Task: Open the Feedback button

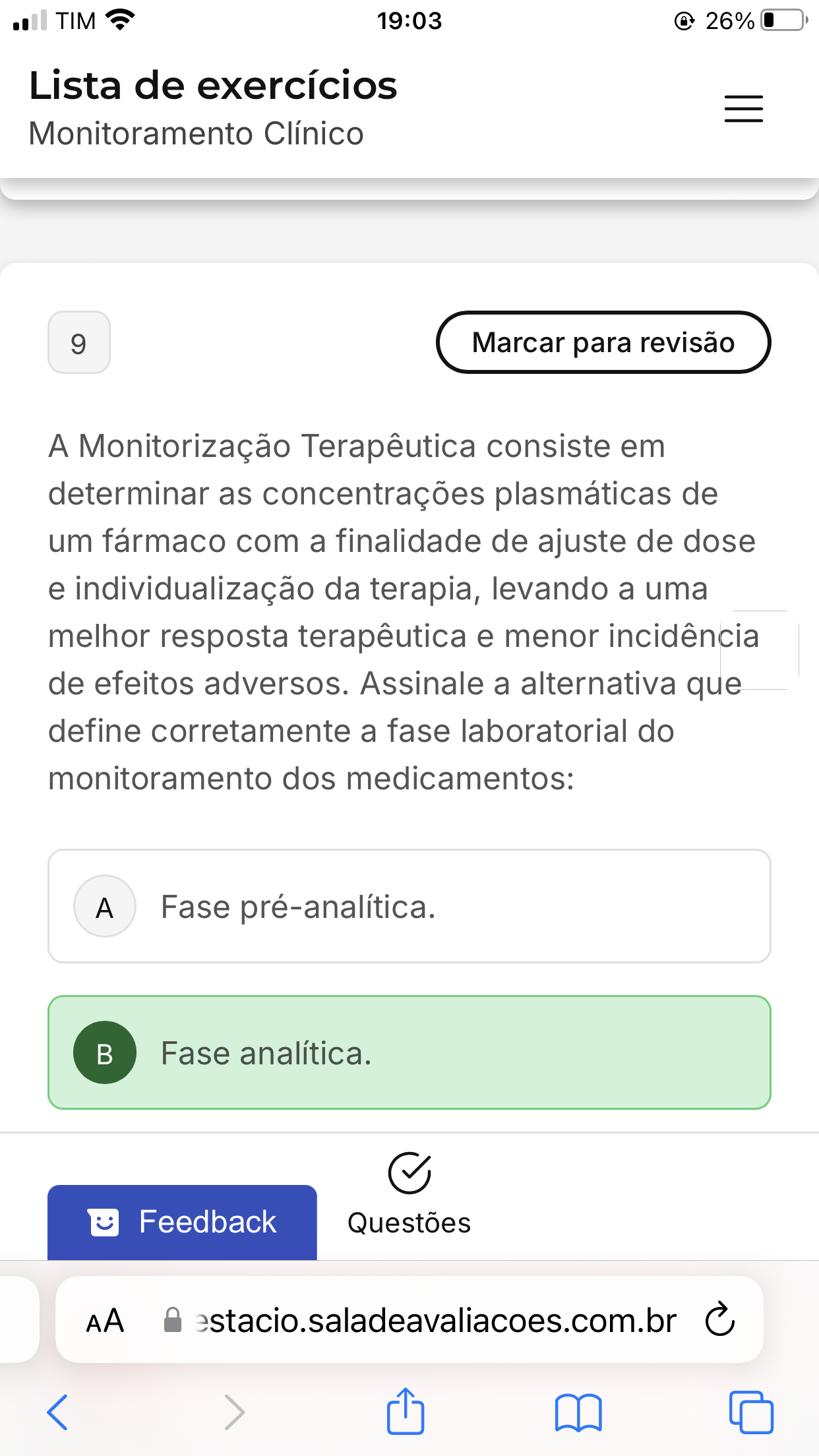Action: click(x=182, y=1222)
